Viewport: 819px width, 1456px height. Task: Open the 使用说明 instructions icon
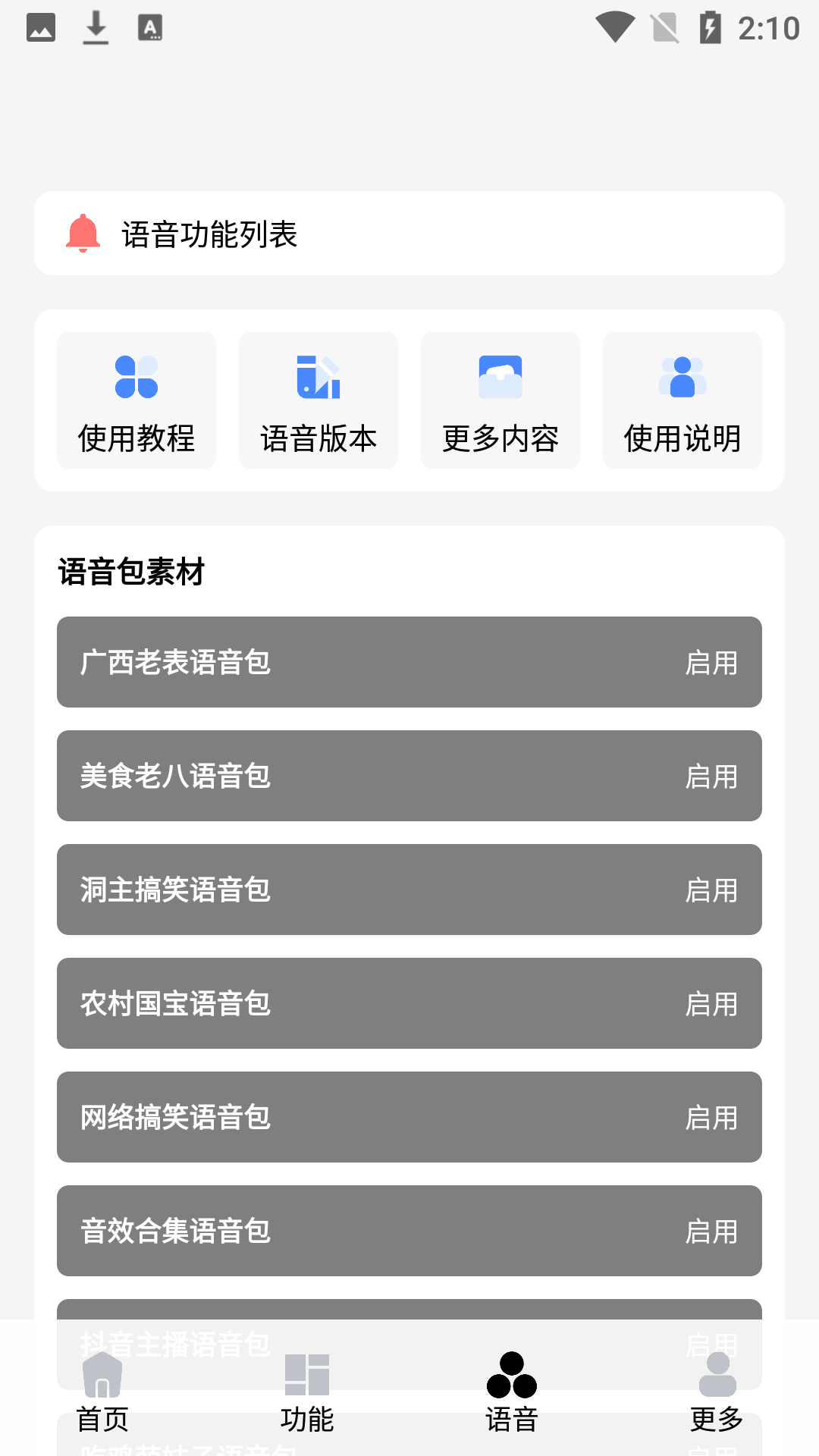(682, 377)
